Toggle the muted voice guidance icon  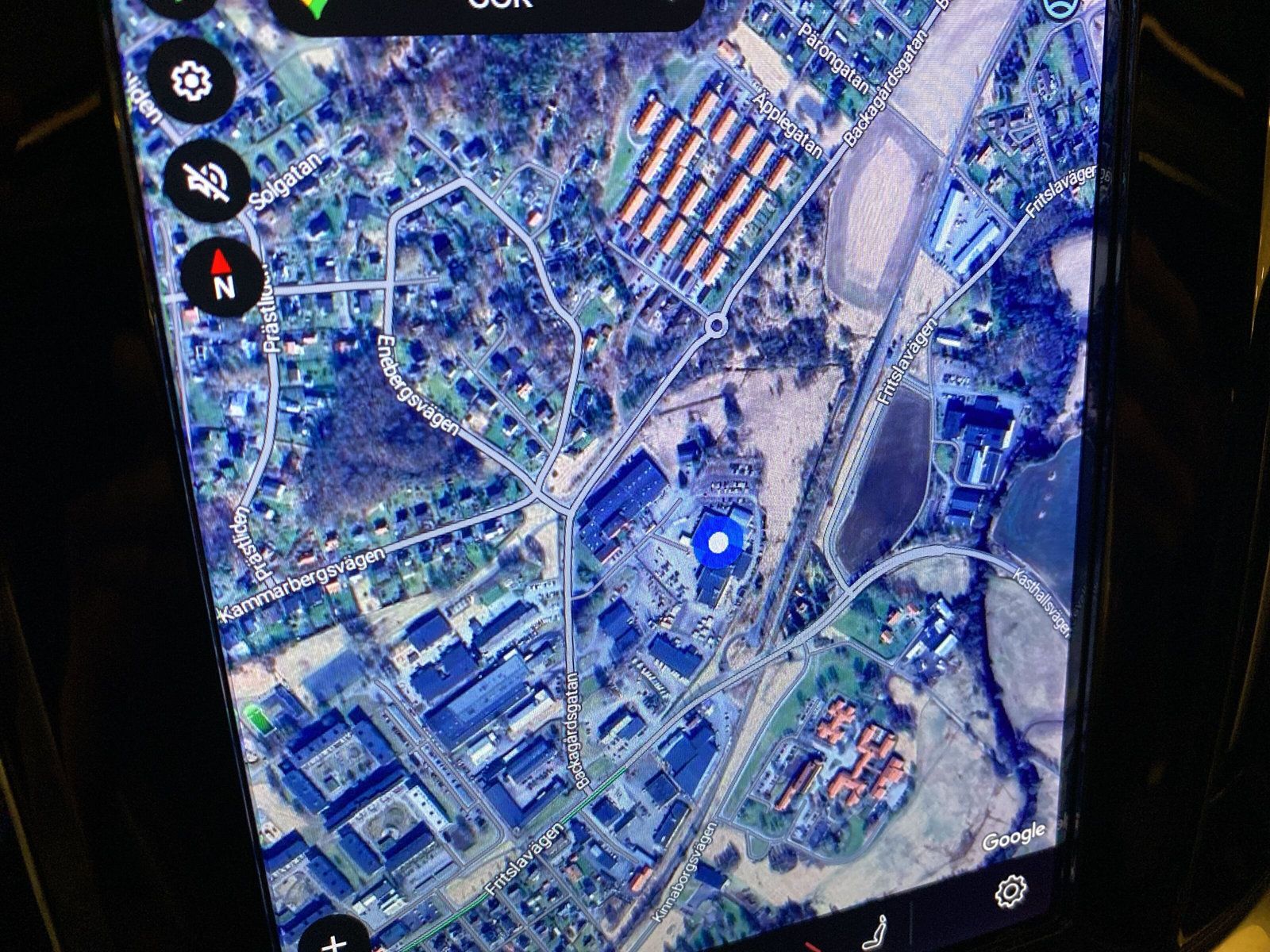[x=208, y=181]
